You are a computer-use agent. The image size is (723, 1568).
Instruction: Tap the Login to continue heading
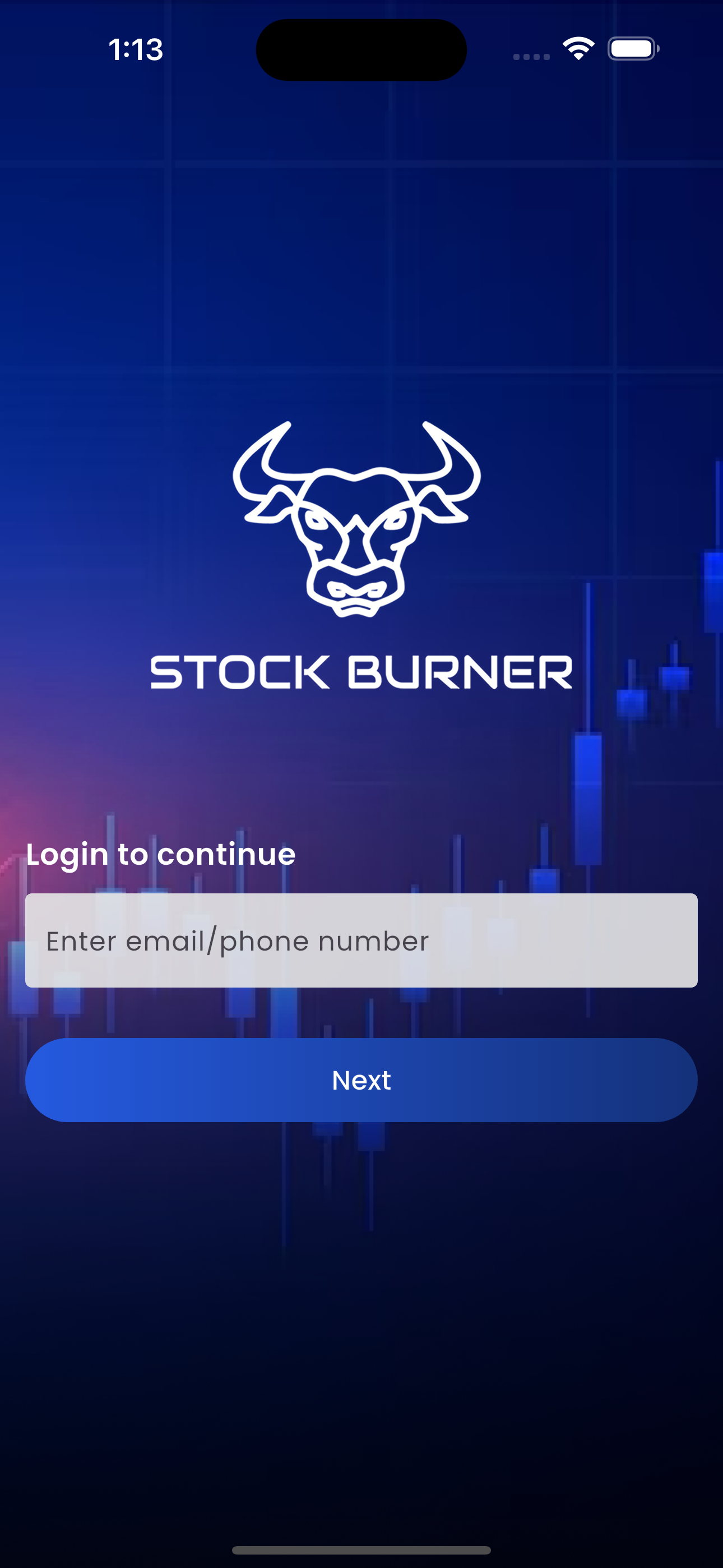point(161,854)
